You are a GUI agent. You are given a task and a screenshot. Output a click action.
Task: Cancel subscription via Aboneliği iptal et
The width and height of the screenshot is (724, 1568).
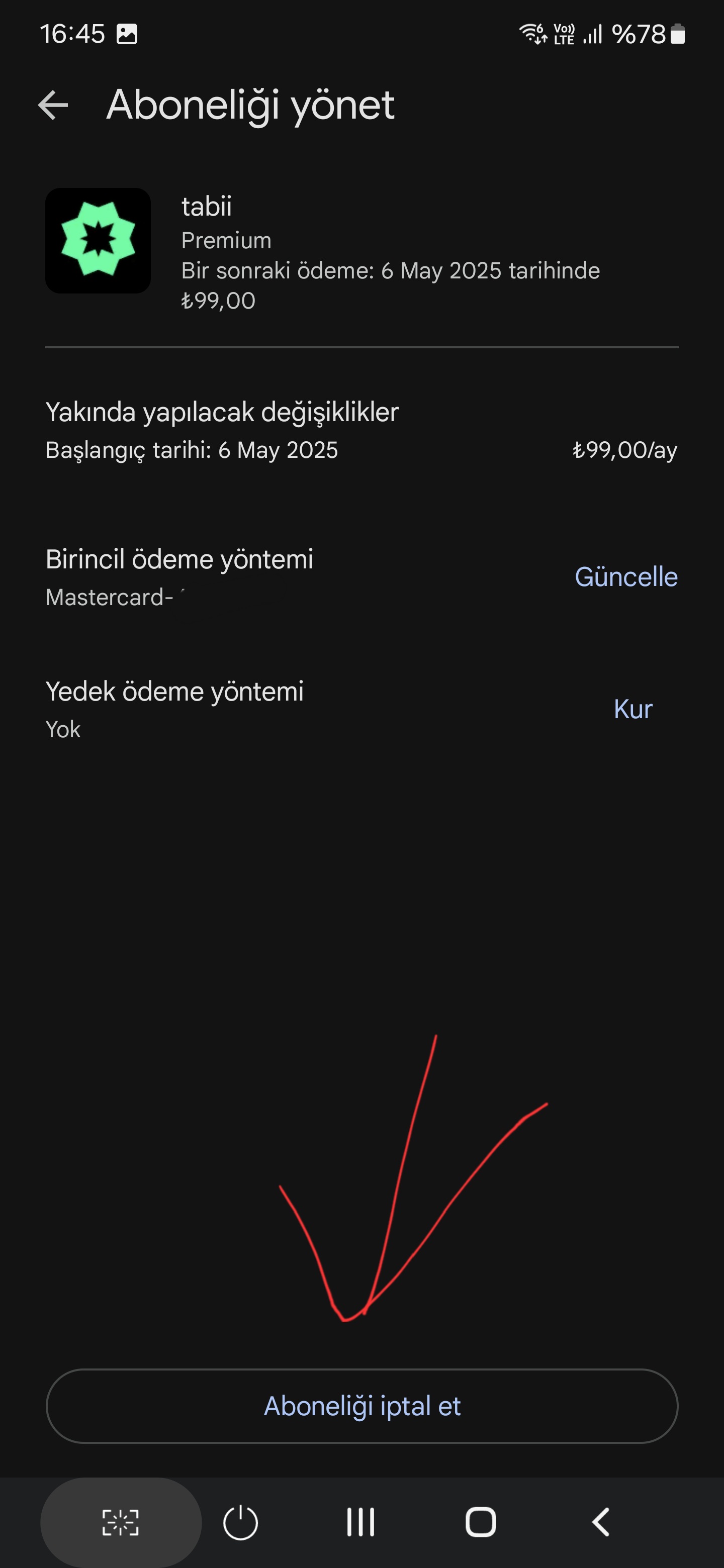click(361, 1406)
